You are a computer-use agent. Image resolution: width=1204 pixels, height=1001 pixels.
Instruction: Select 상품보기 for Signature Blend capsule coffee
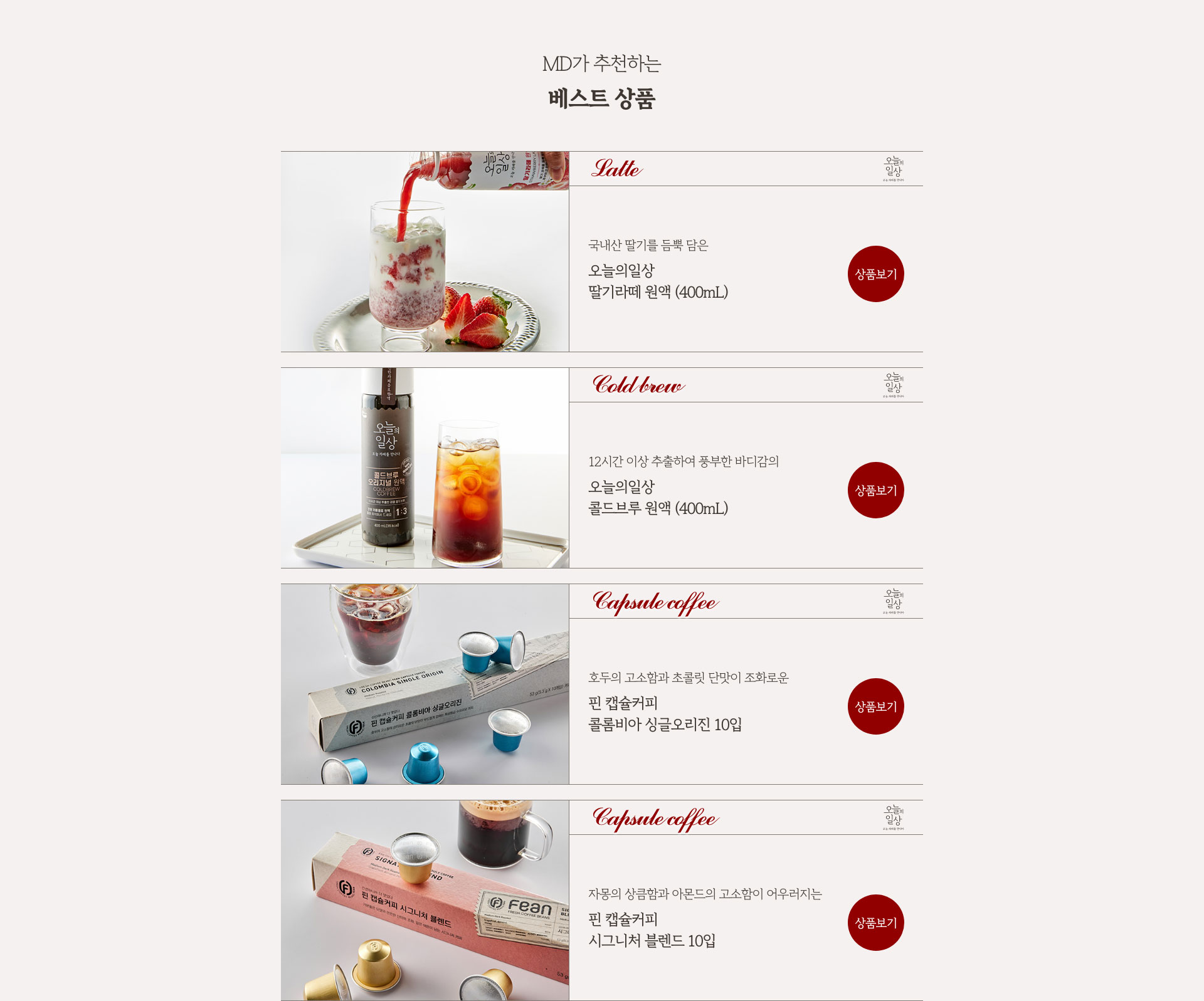(x=875, y=923)
